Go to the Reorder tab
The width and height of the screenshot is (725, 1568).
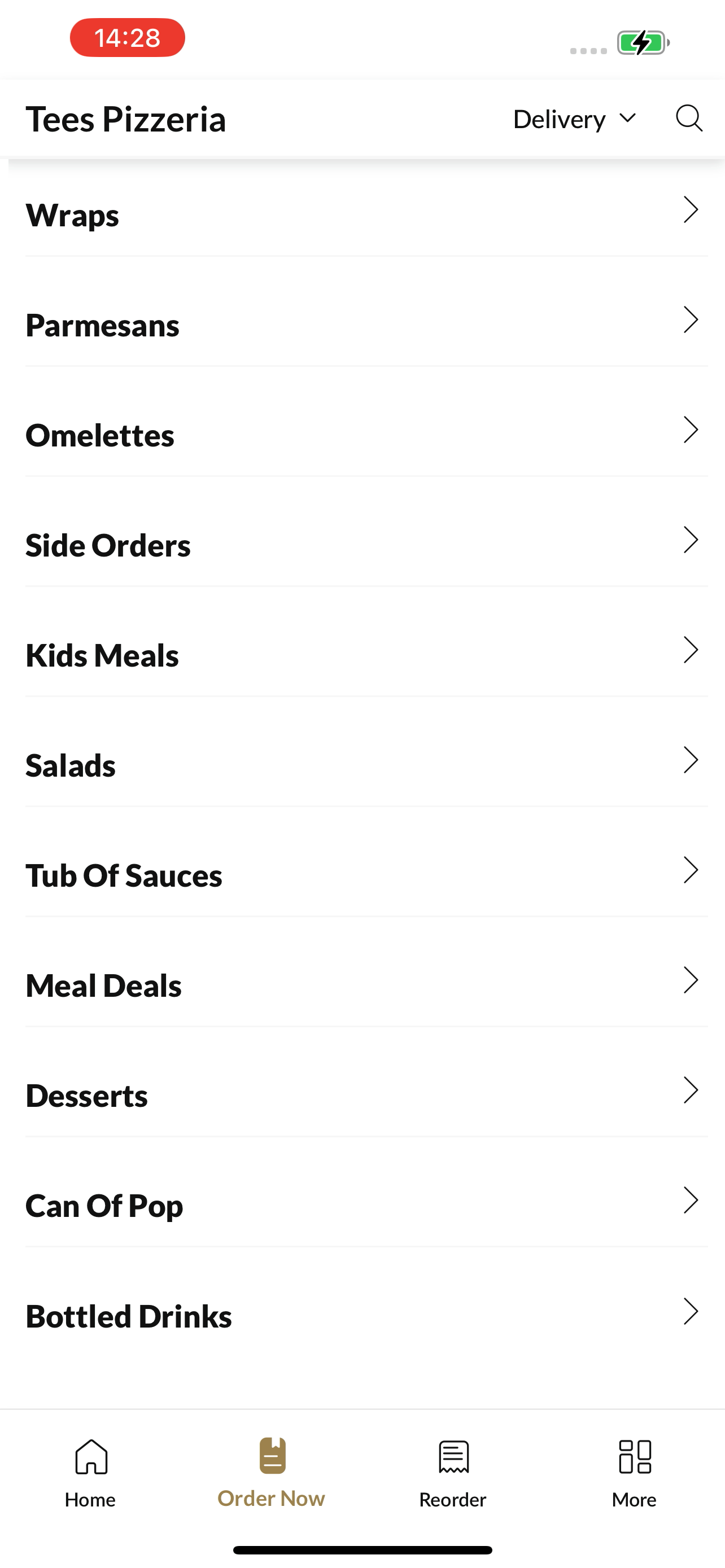[453, 1473]
